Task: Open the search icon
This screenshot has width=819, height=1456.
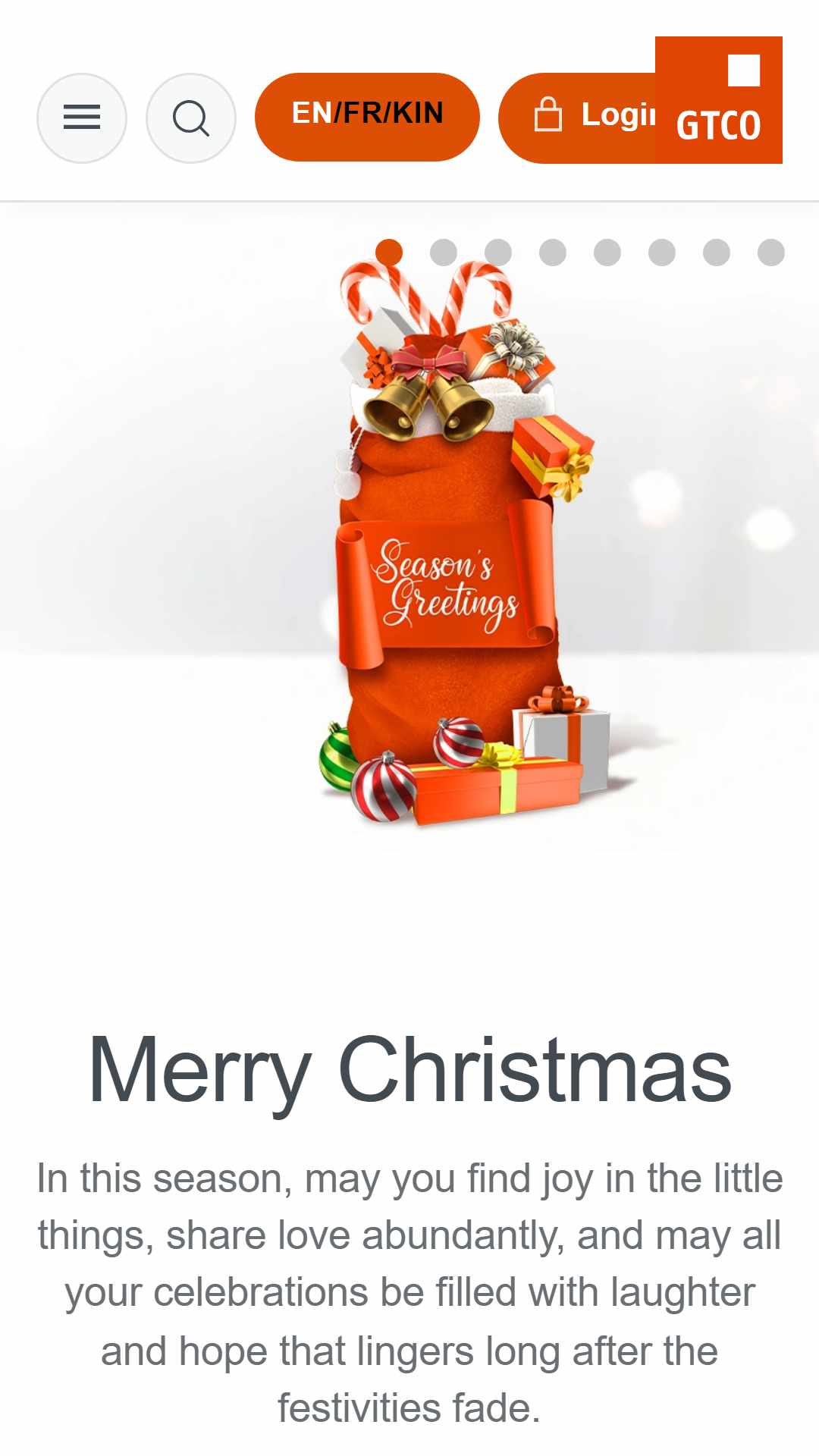Action: coord(191,118)
